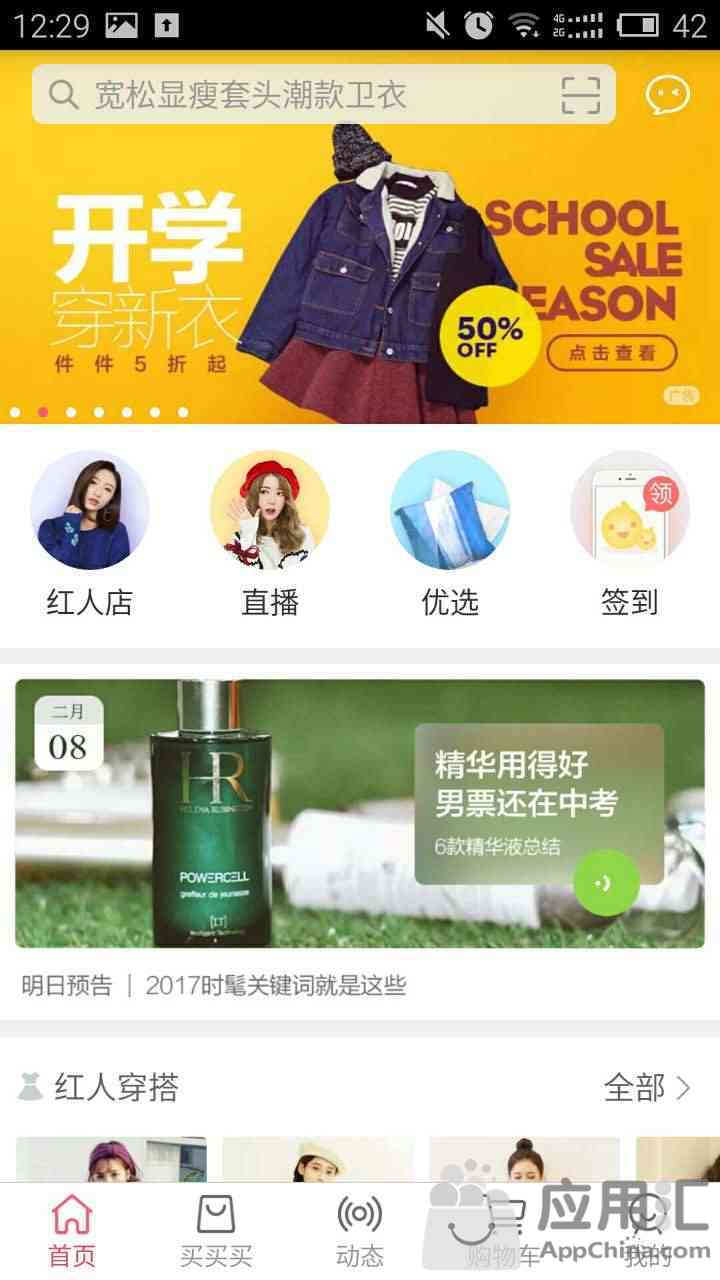Select the 首页 home tab
The height and width of the screenshot is (1280, 720).
[72, 1230]
